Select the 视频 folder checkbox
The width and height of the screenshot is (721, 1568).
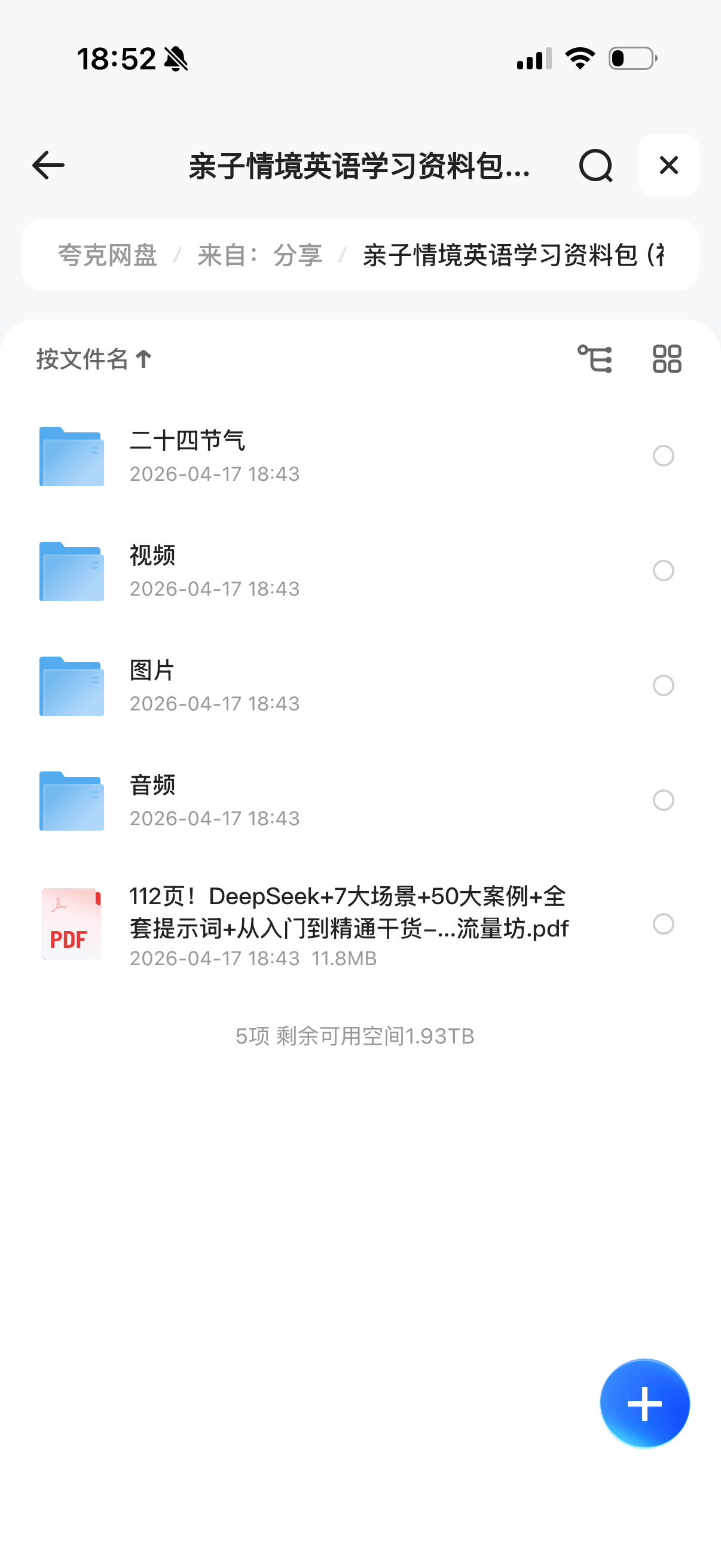tap(663, 571)
